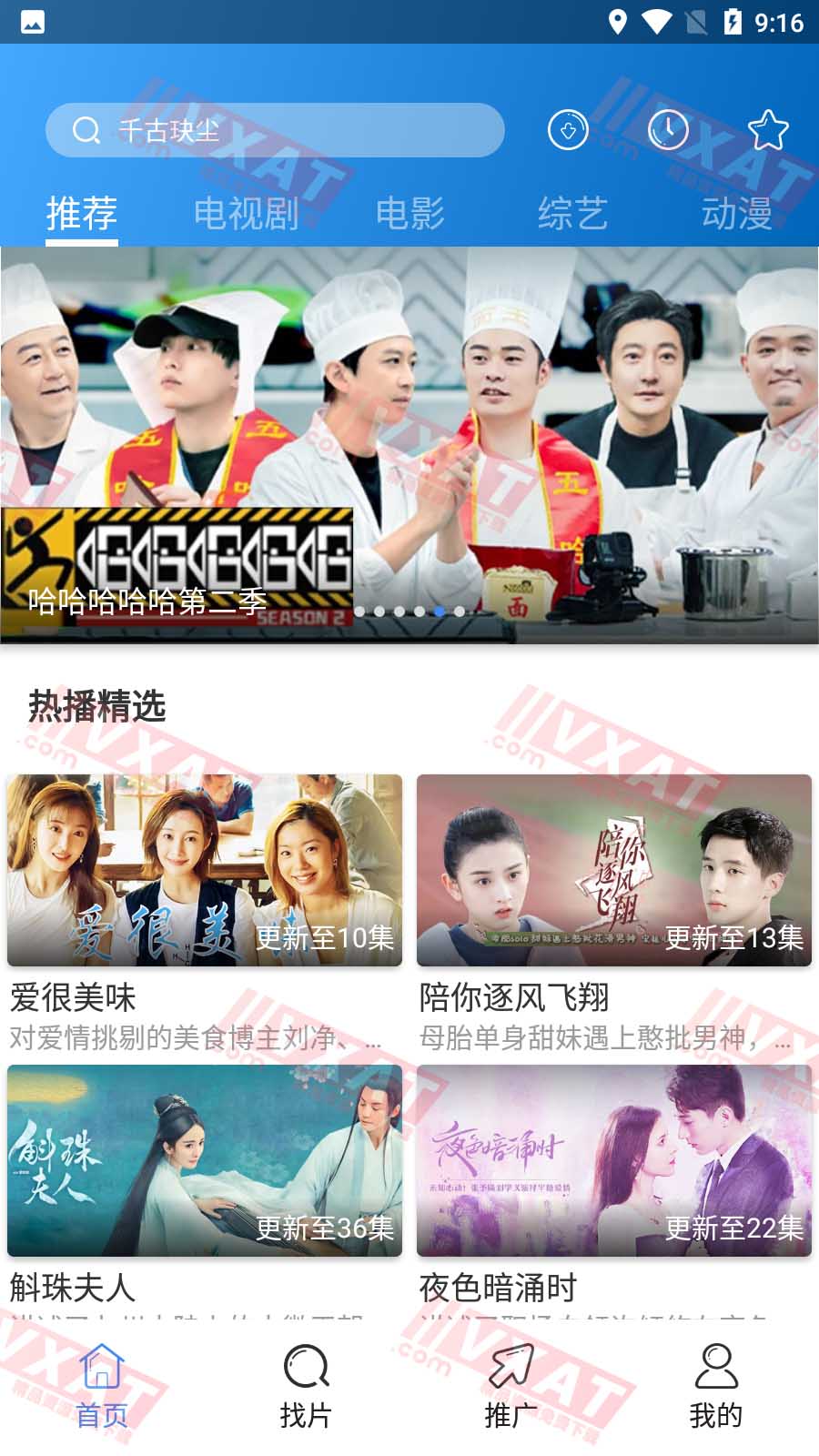
Task: Open the search box with 千古玦尘
Action: click(273, 130)
